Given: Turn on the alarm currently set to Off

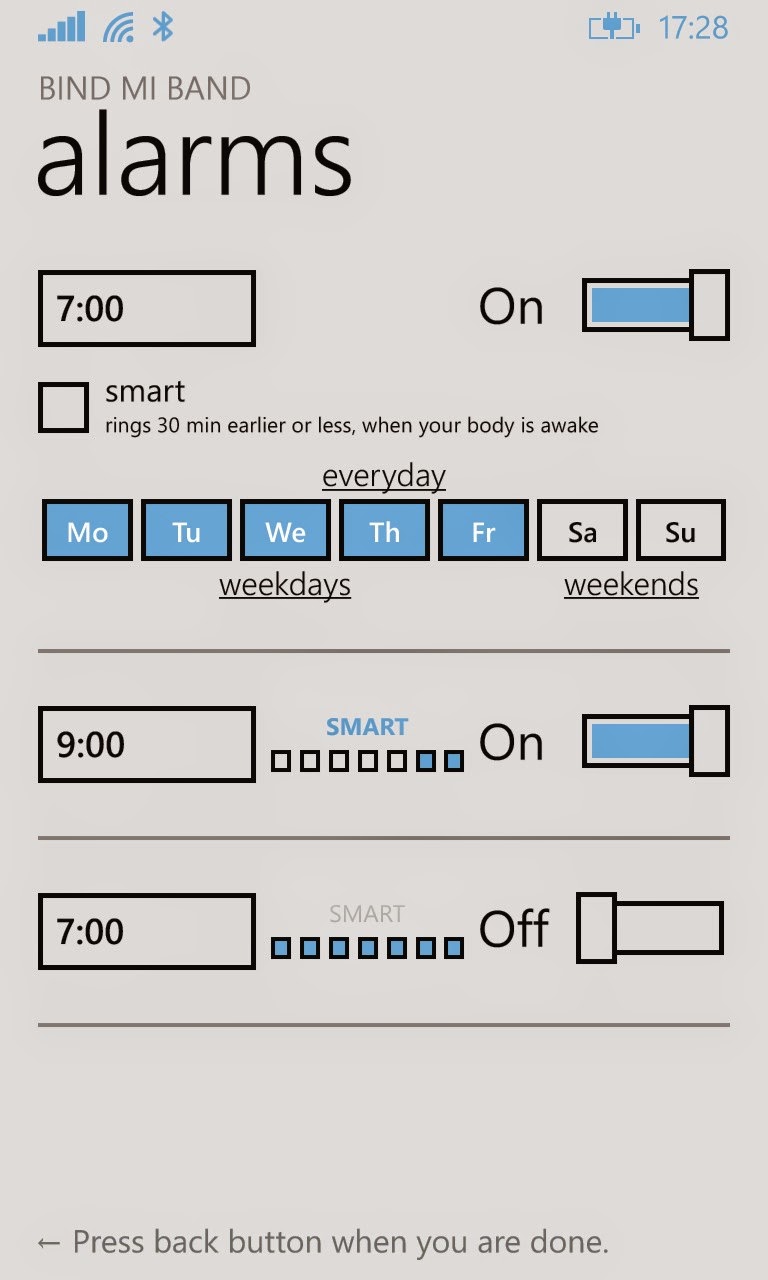Looking at the screenshot, I should (x=650, y=928).
